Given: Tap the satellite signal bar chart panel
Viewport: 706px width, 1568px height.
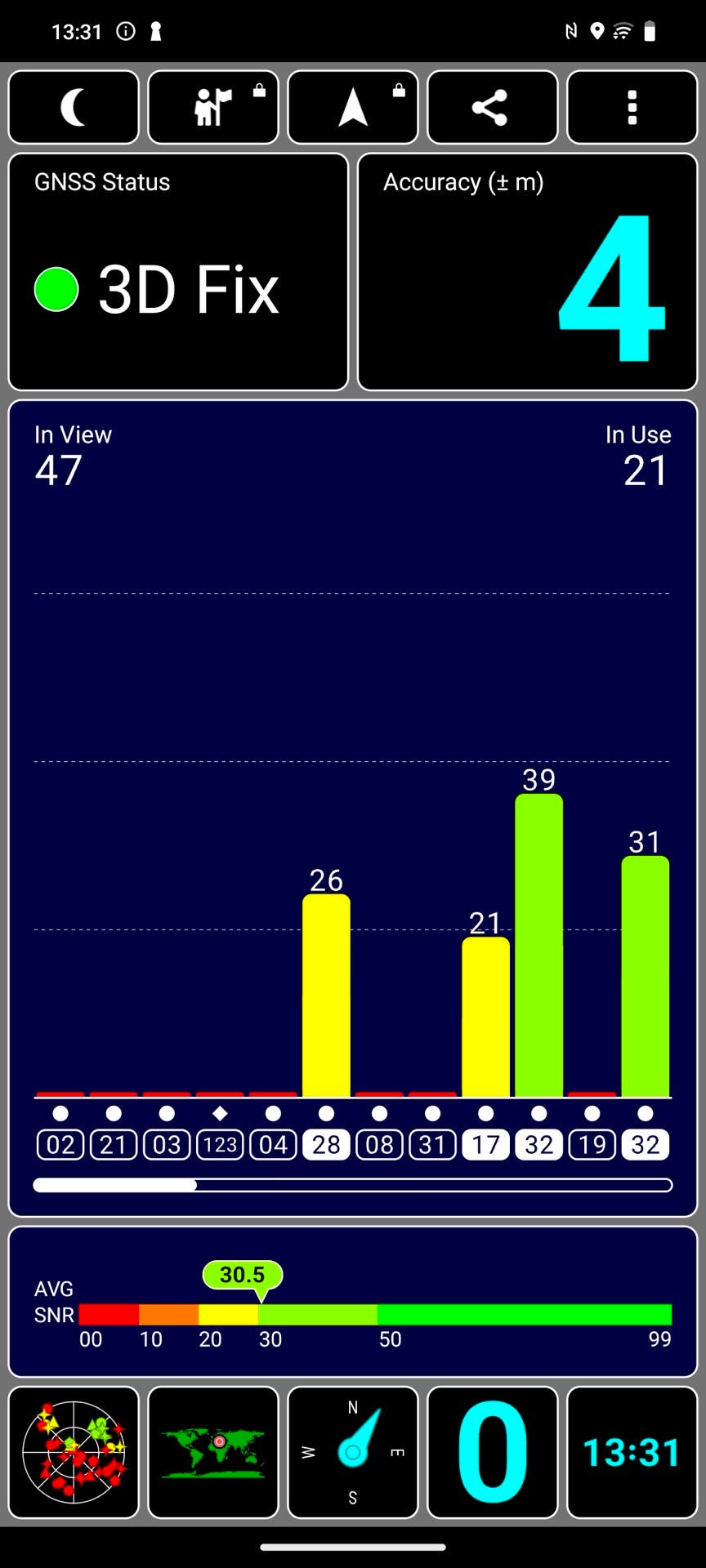Looking at the screenshot, I should click(x=353, y=808).
